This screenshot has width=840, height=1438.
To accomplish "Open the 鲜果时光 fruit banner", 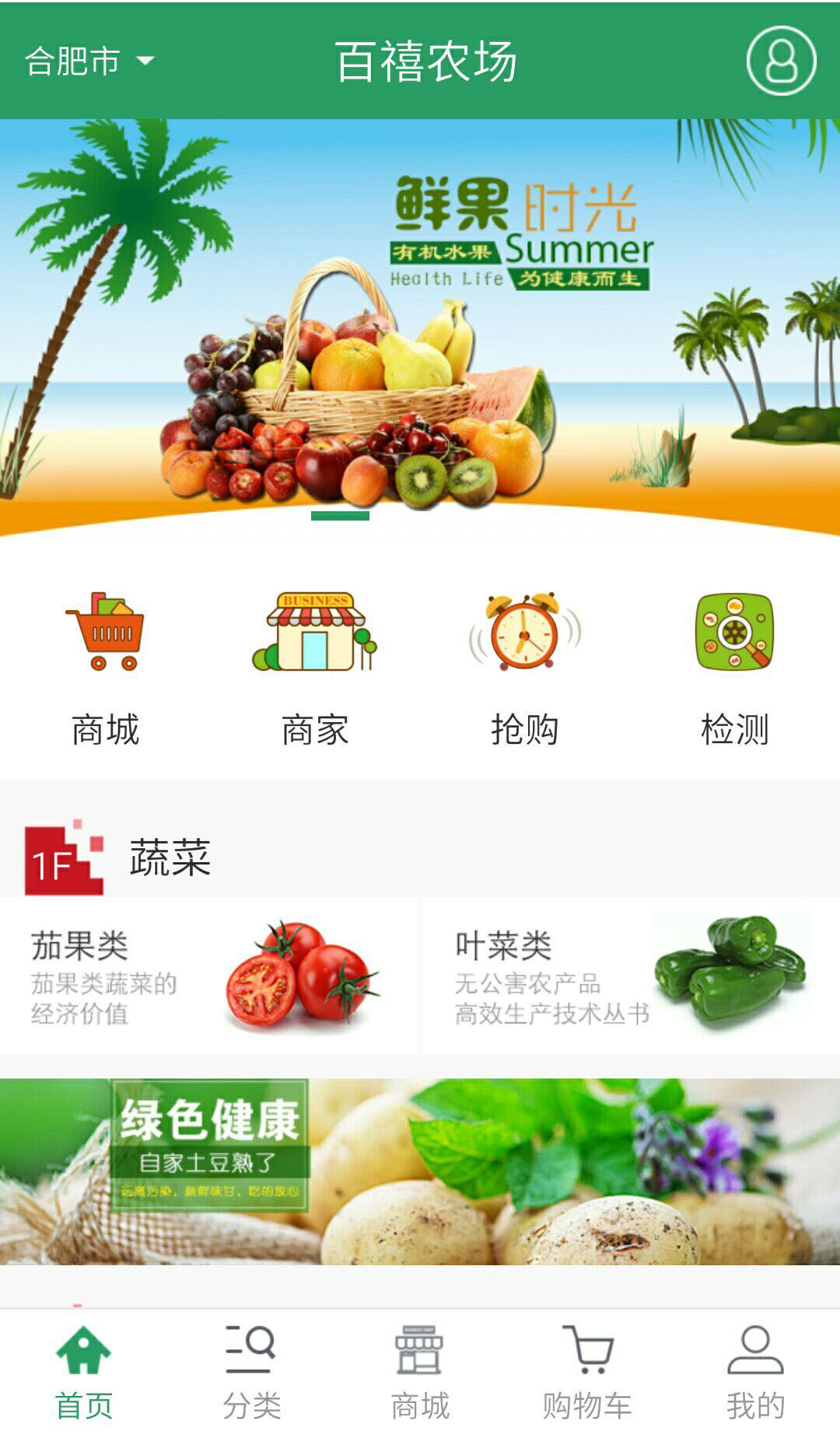I will (420, 327).
